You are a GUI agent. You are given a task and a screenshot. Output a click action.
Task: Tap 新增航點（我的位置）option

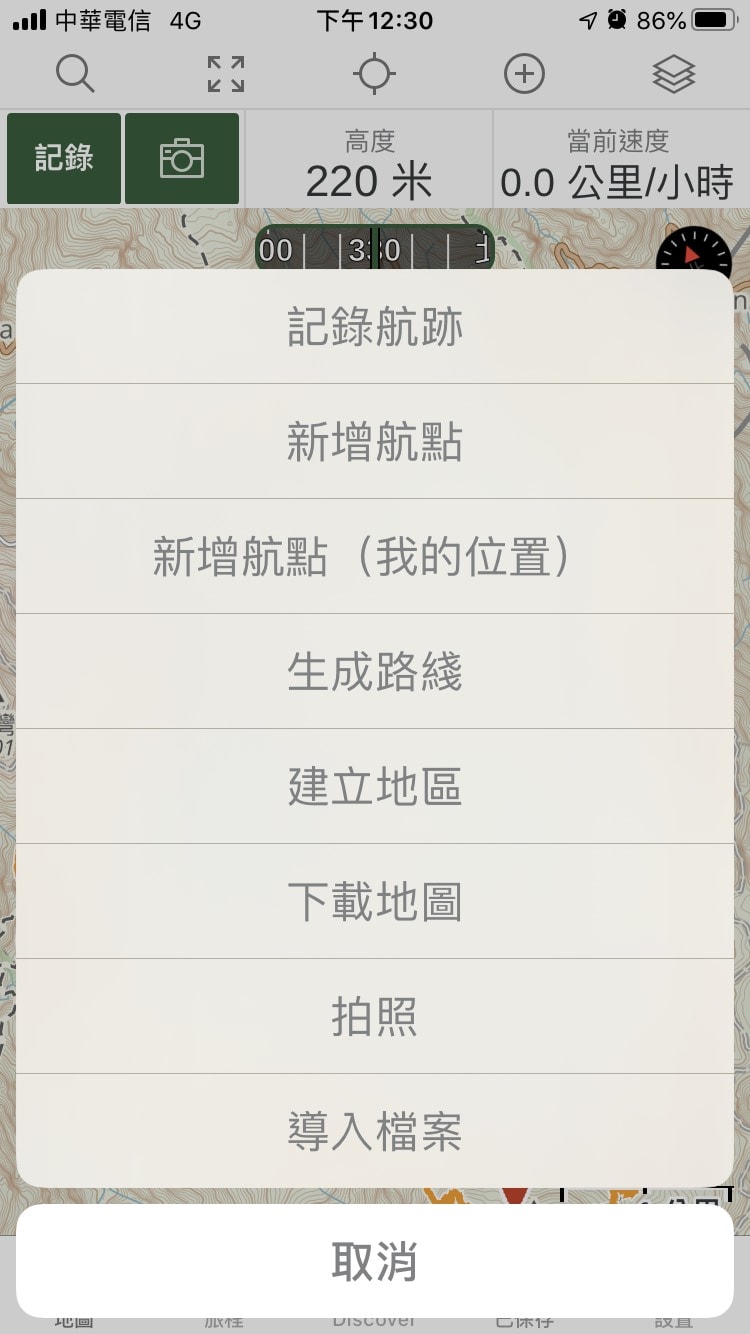click(375, 557)
